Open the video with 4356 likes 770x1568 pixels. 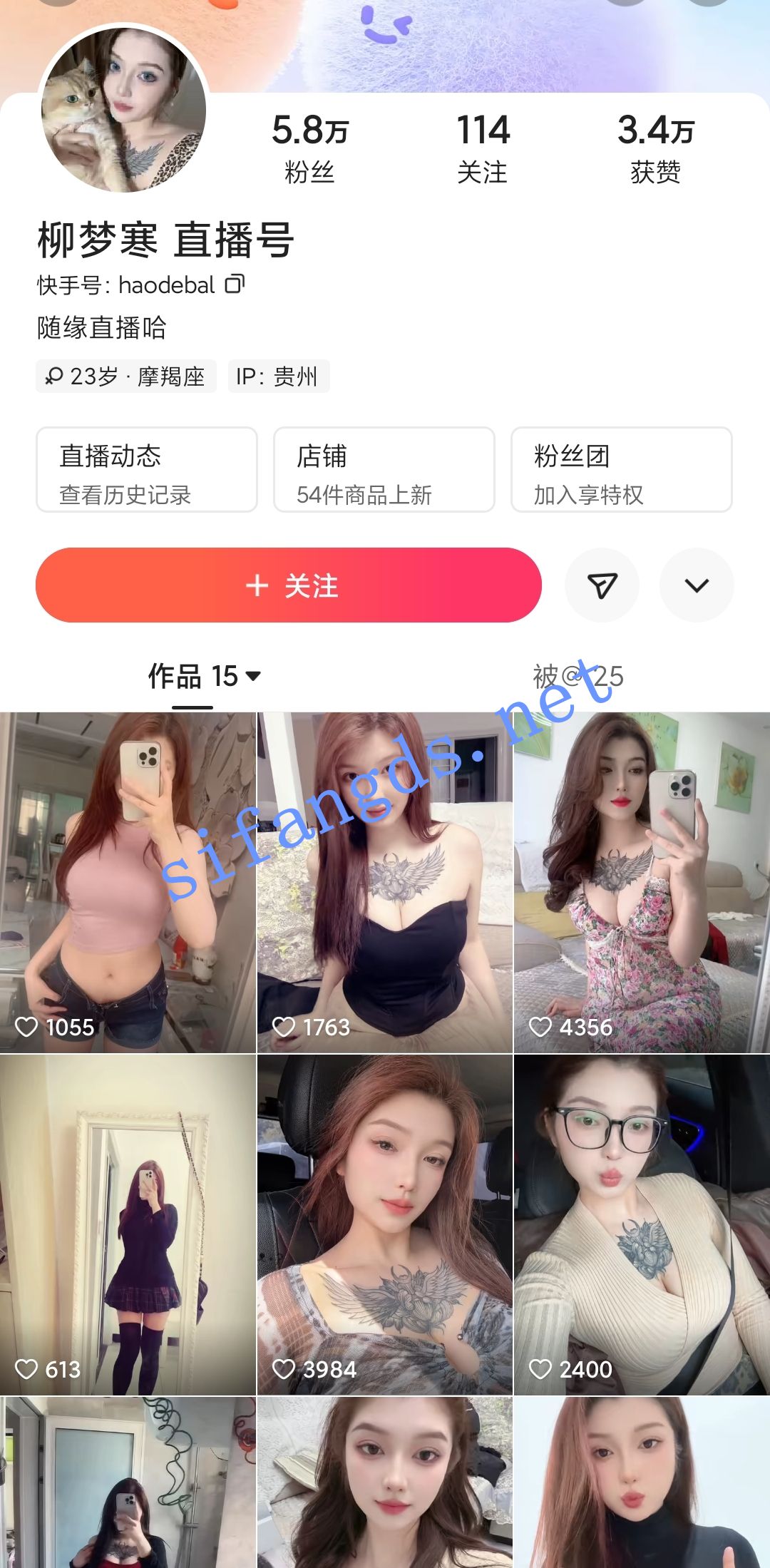642,882
